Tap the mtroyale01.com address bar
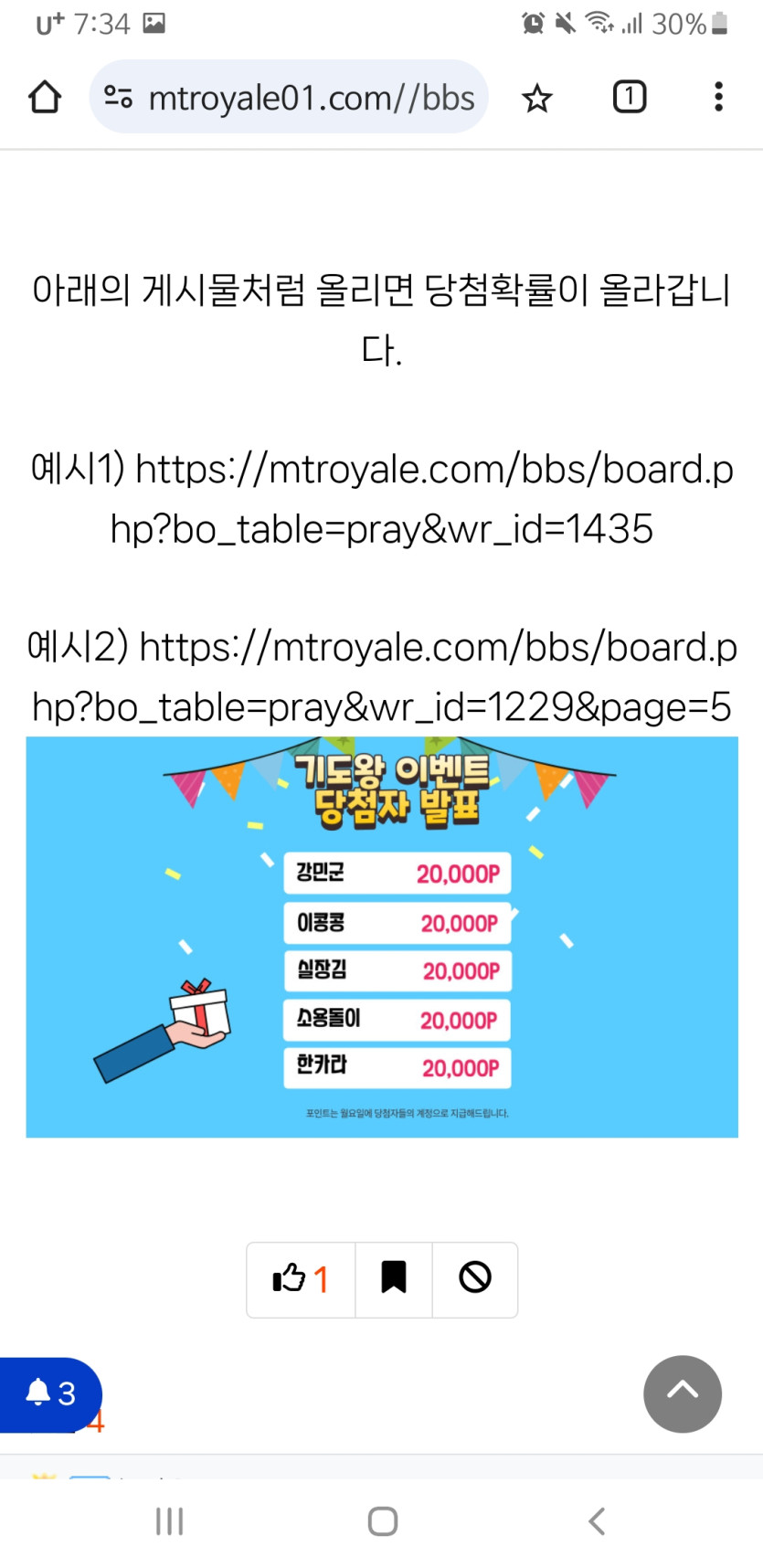Viewport: 763px width, 1568px height. pos(311,98)
